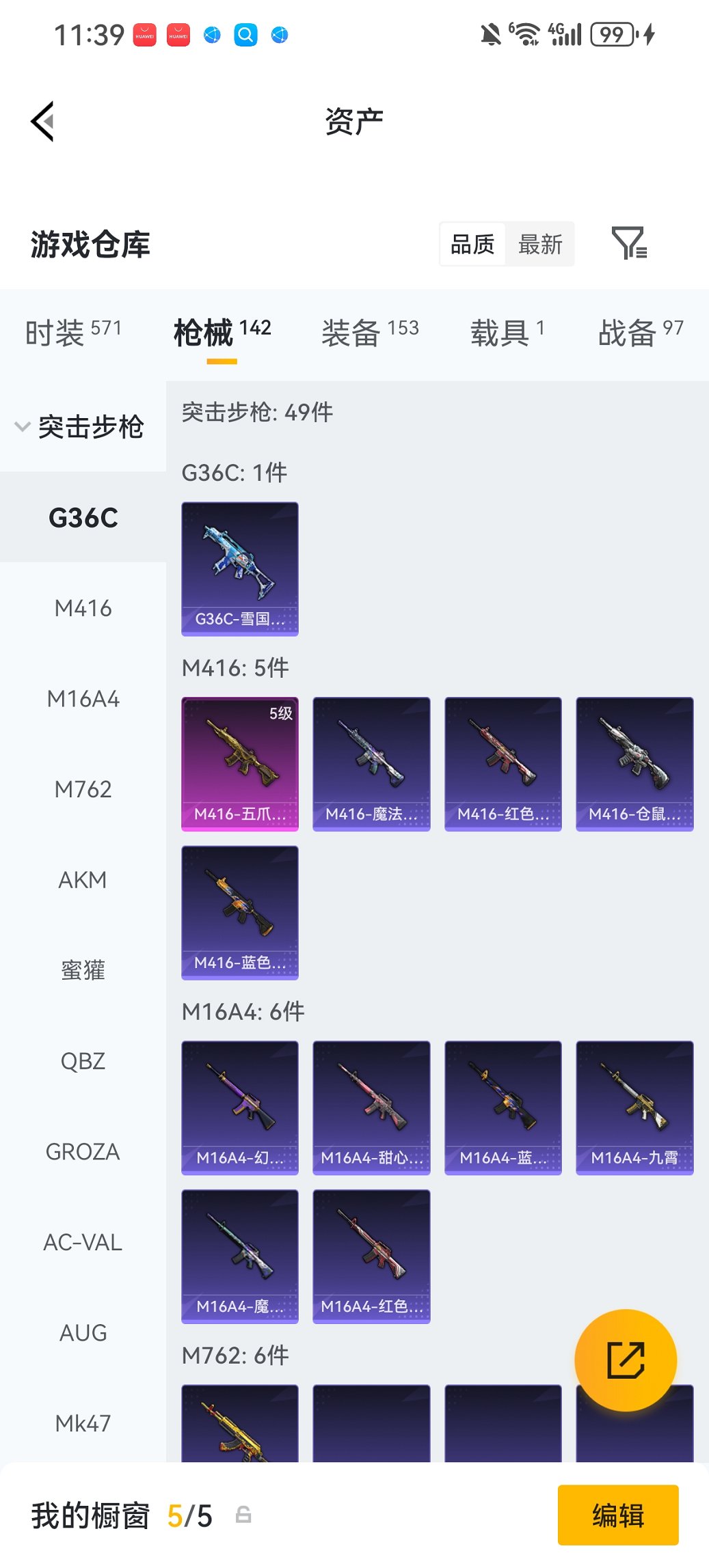Switch to the 载具 tab
This screenshot has width=709, height=1568.
coord(507,333)
